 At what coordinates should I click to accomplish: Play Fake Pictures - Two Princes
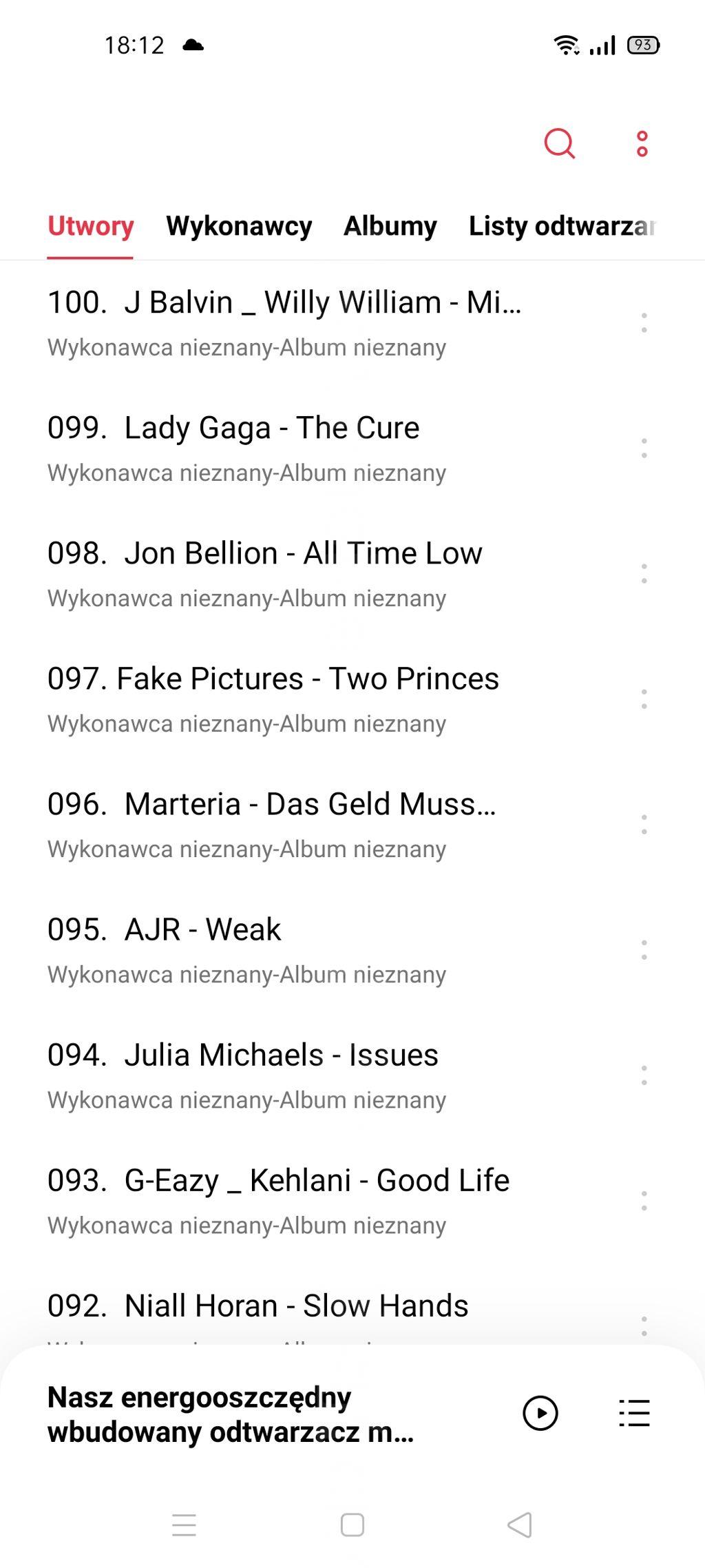273,699
